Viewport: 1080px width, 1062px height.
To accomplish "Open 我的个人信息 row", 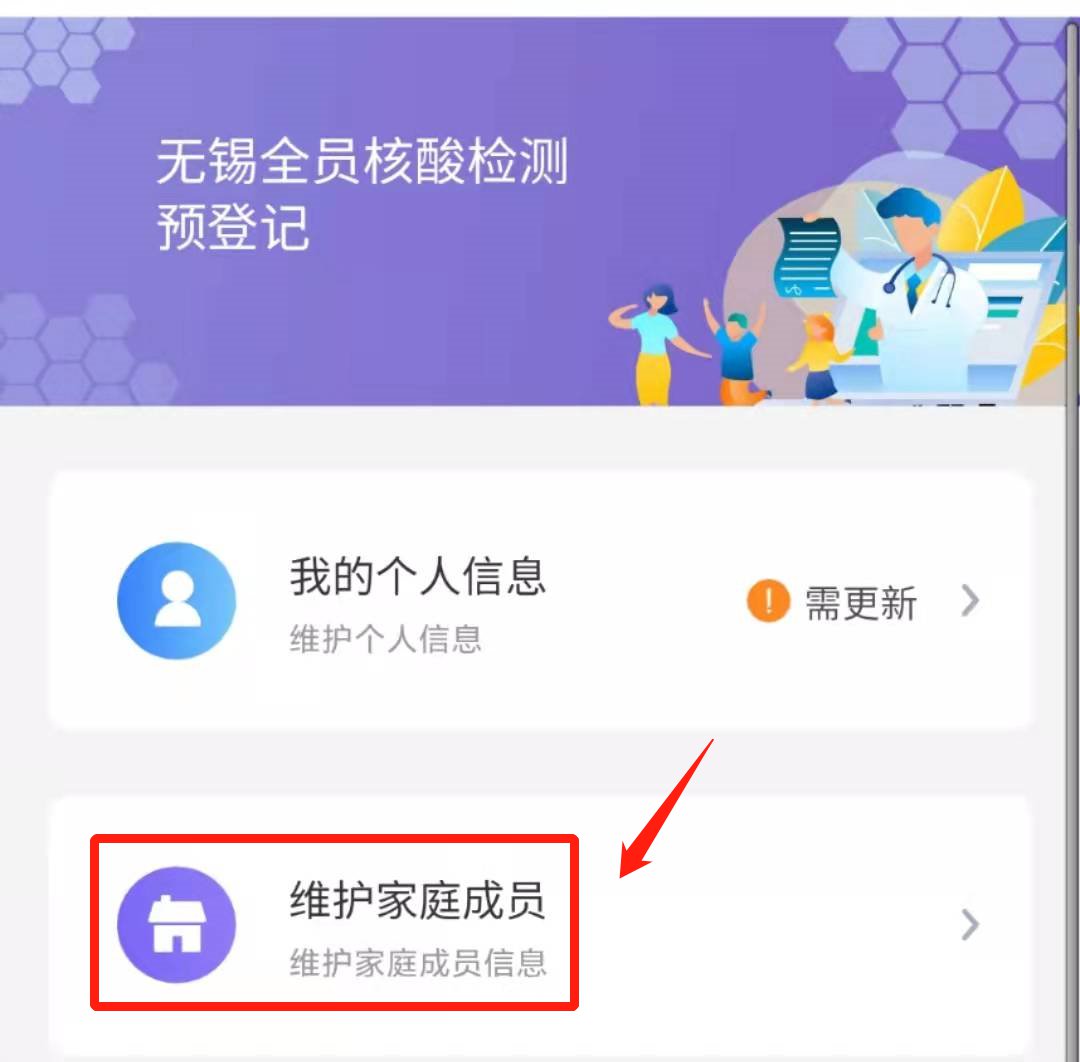I will (x=540, y=600).
